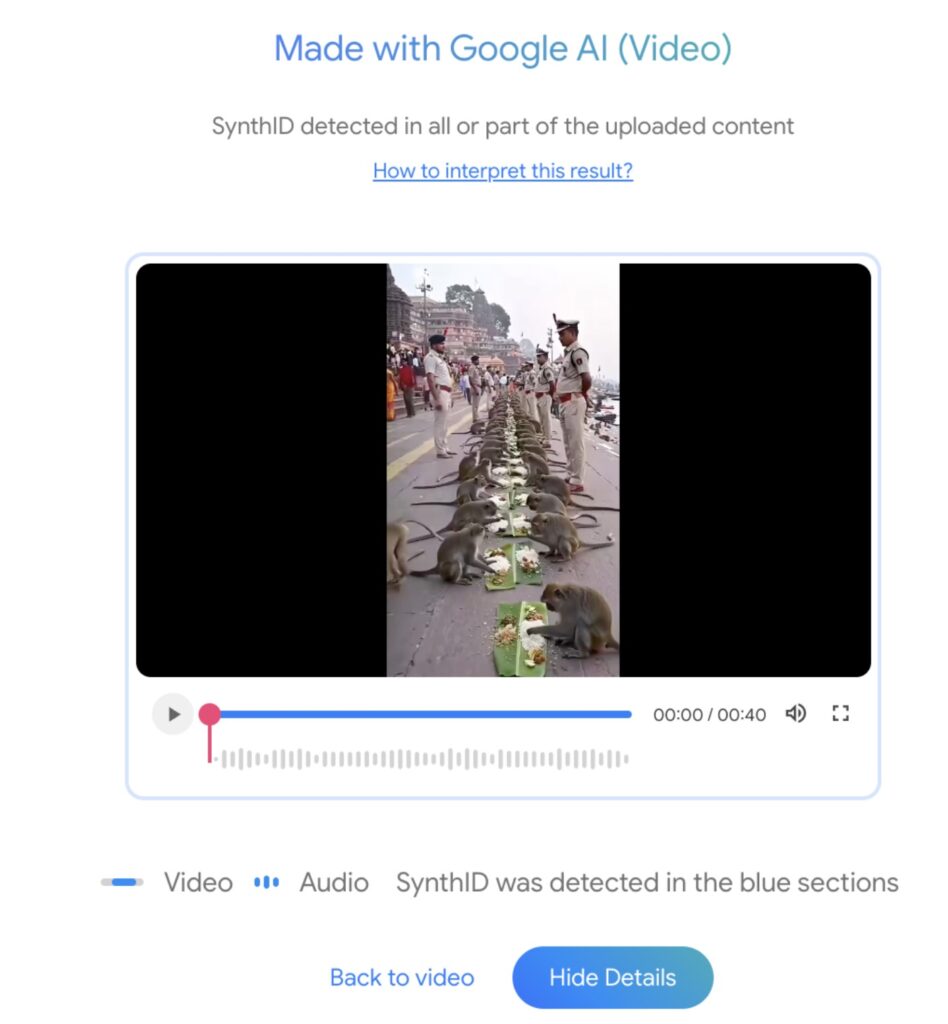Tap the monkeys video preview
The image size is (948, 1024).
pos(503,470)
